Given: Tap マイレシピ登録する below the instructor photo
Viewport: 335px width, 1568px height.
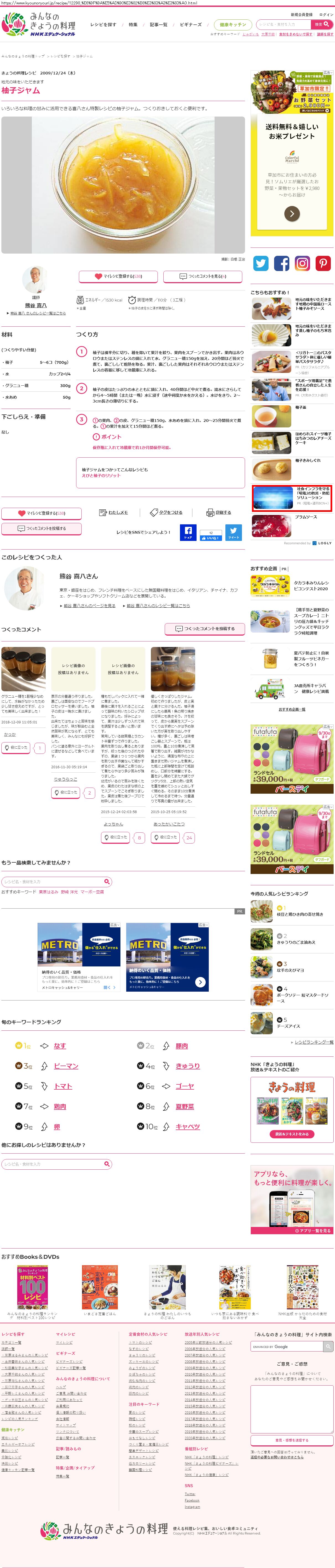Looking at the screenshot, I should 118,276.
